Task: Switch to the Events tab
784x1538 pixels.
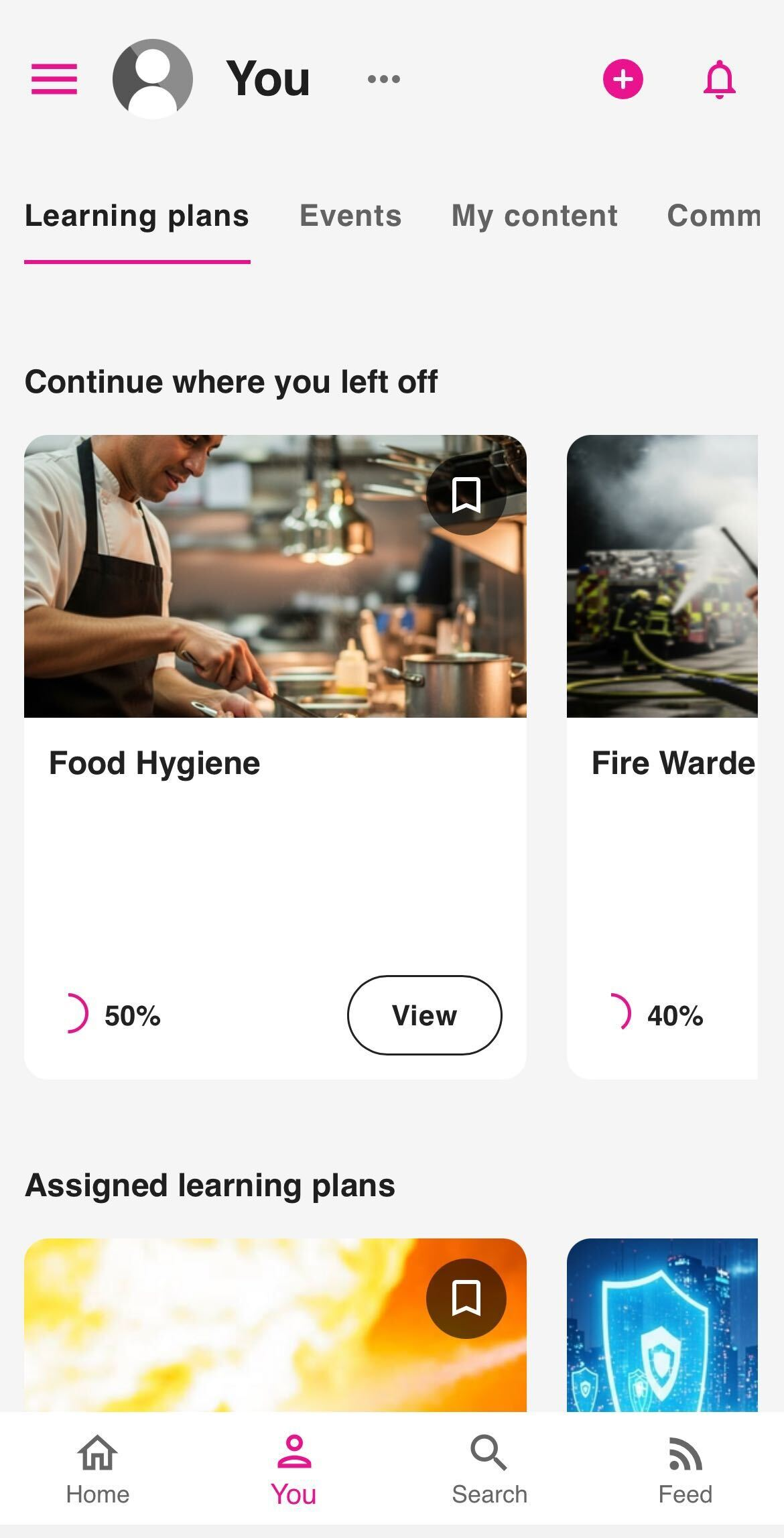Action: click(x=350, y=216)
